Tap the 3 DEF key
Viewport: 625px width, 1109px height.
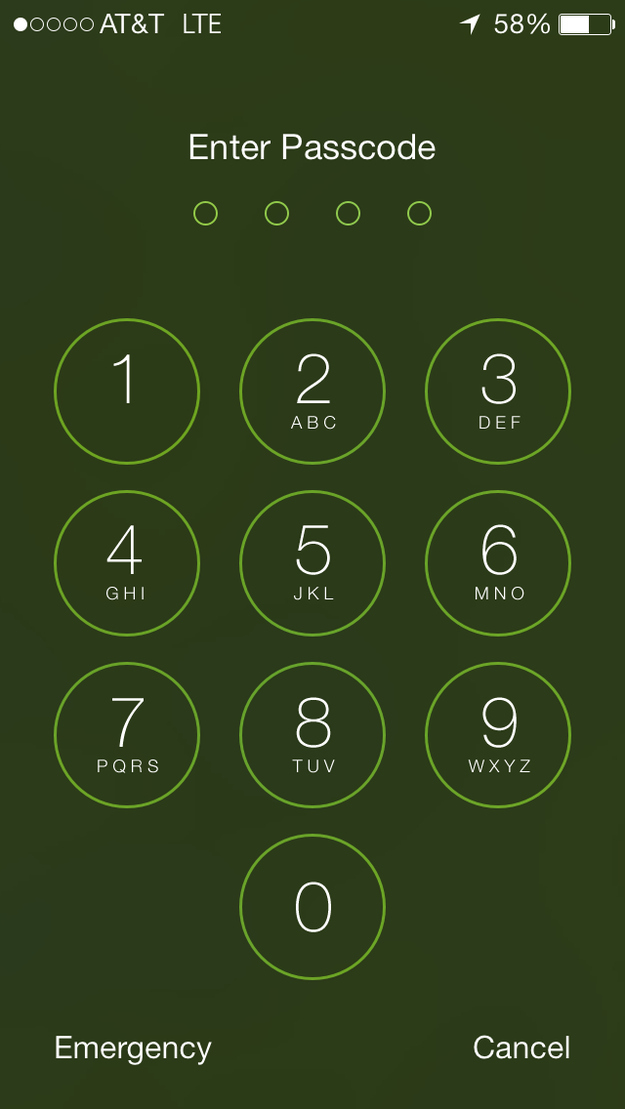[x=498, y=391]
